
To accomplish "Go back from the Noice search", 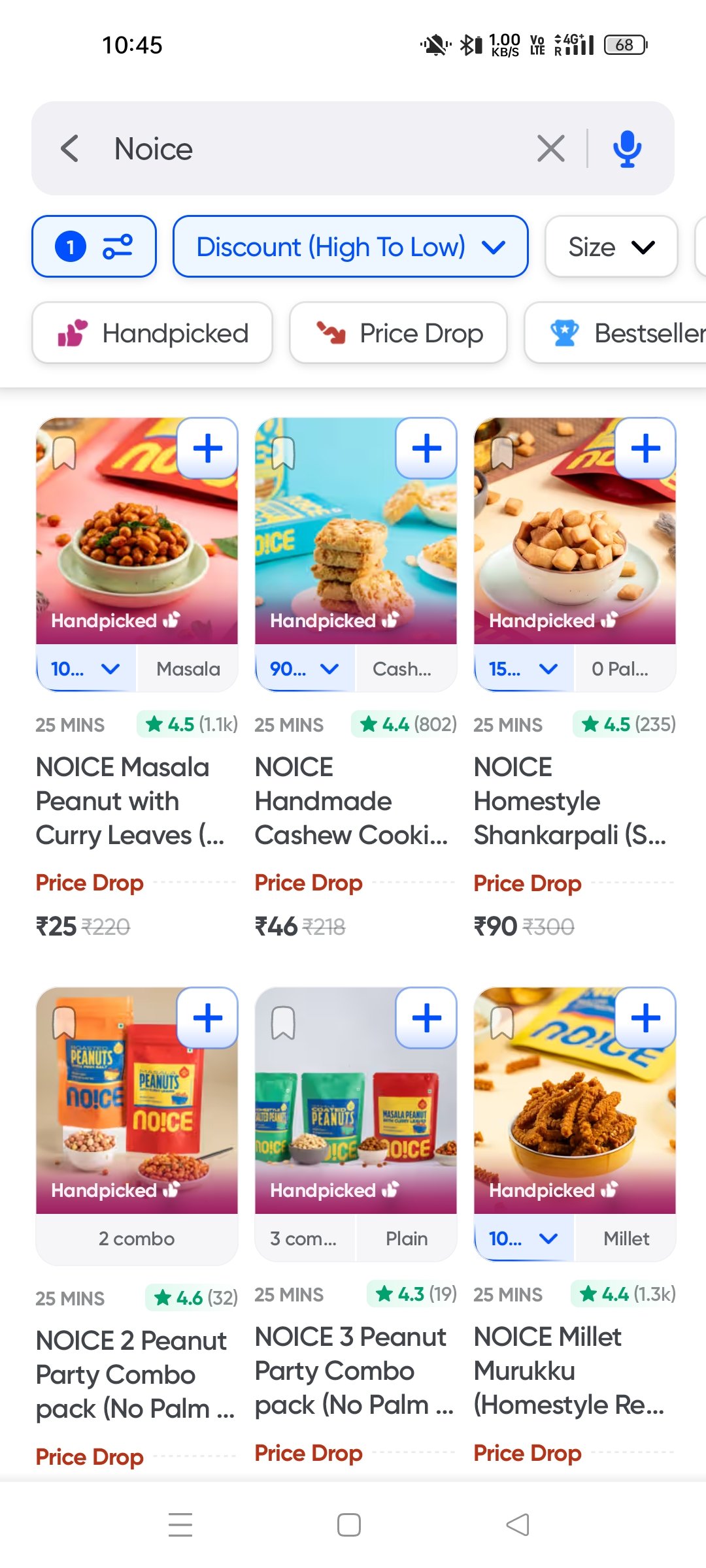I will tap(71, 149).
